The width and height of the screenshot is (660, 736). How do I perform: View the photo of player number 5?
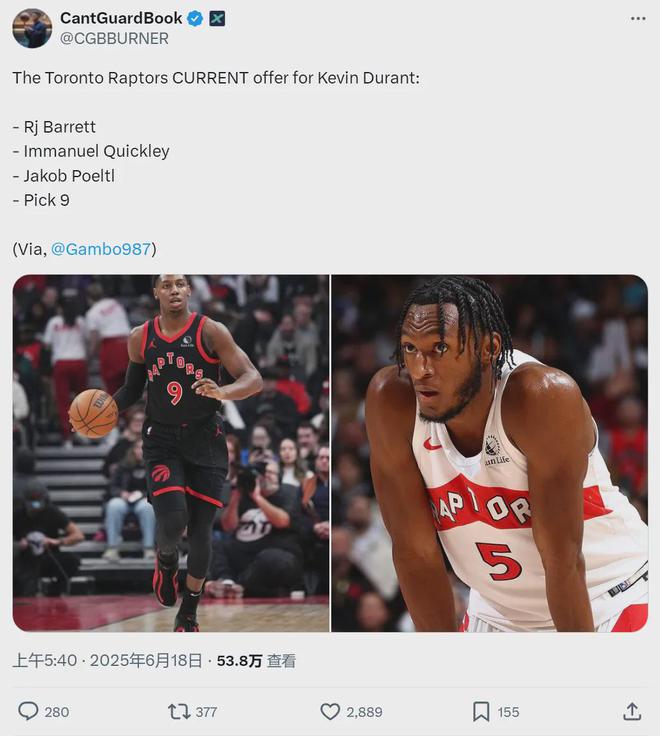489,453
